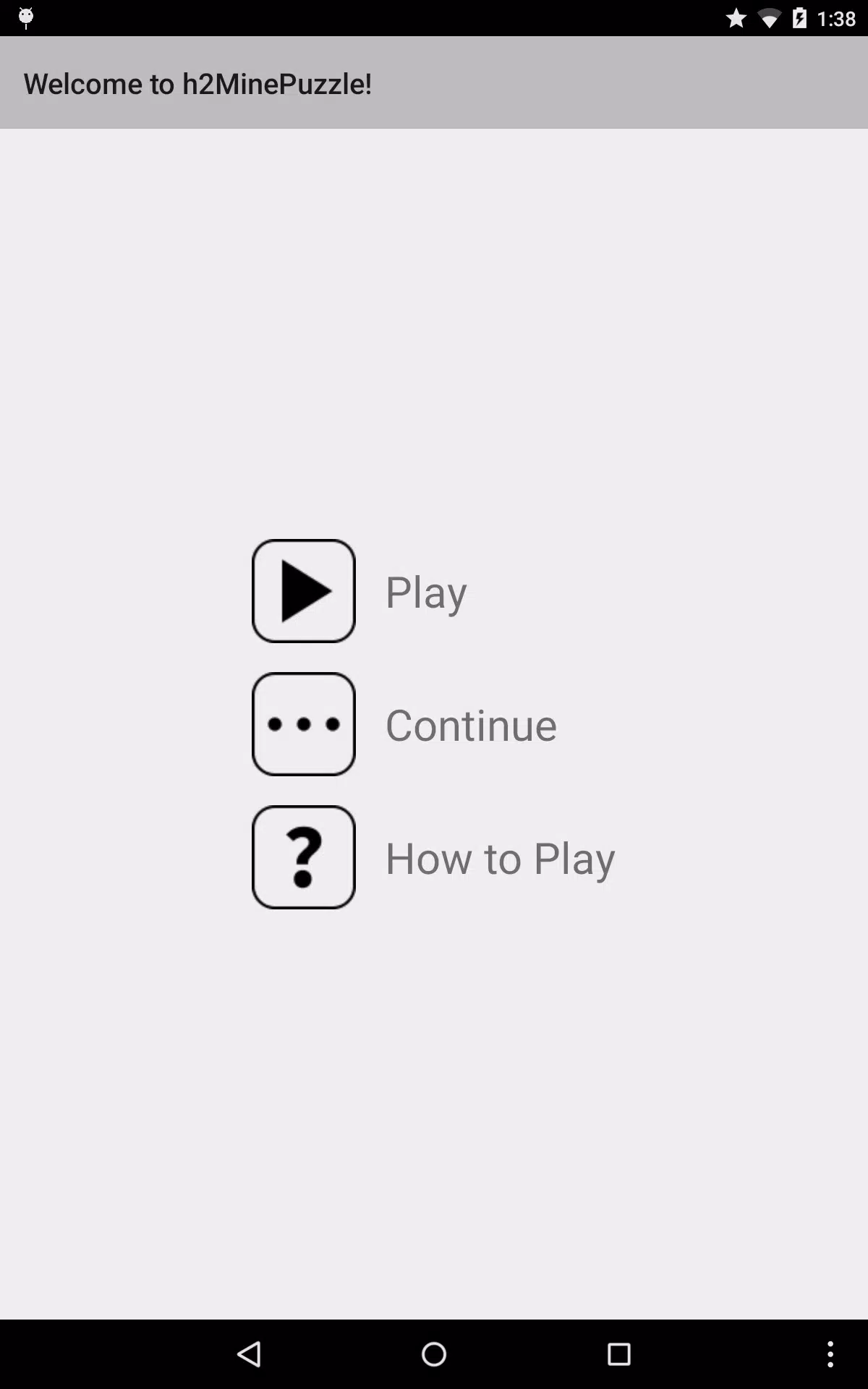Start a new game with Play

point(360,591)
